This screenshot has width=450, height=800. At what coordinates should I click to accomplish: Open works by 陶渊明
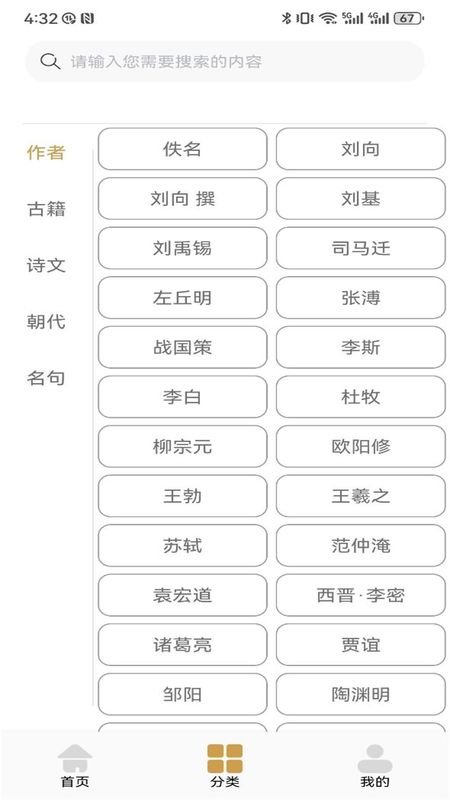pyautogui.click(x=361, y=694)
